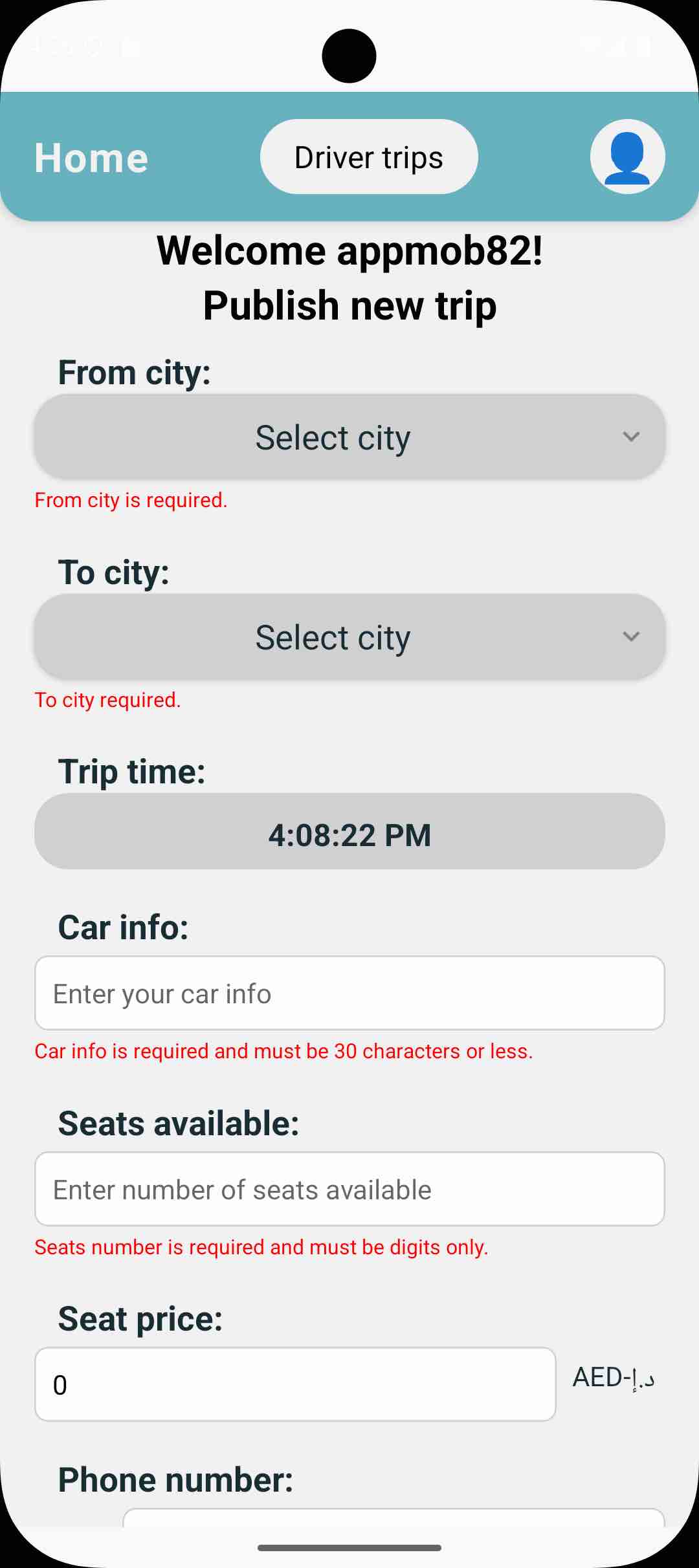699x1568 pixels.
Task: Focus the car info text field
Action: tap(349, 994)
